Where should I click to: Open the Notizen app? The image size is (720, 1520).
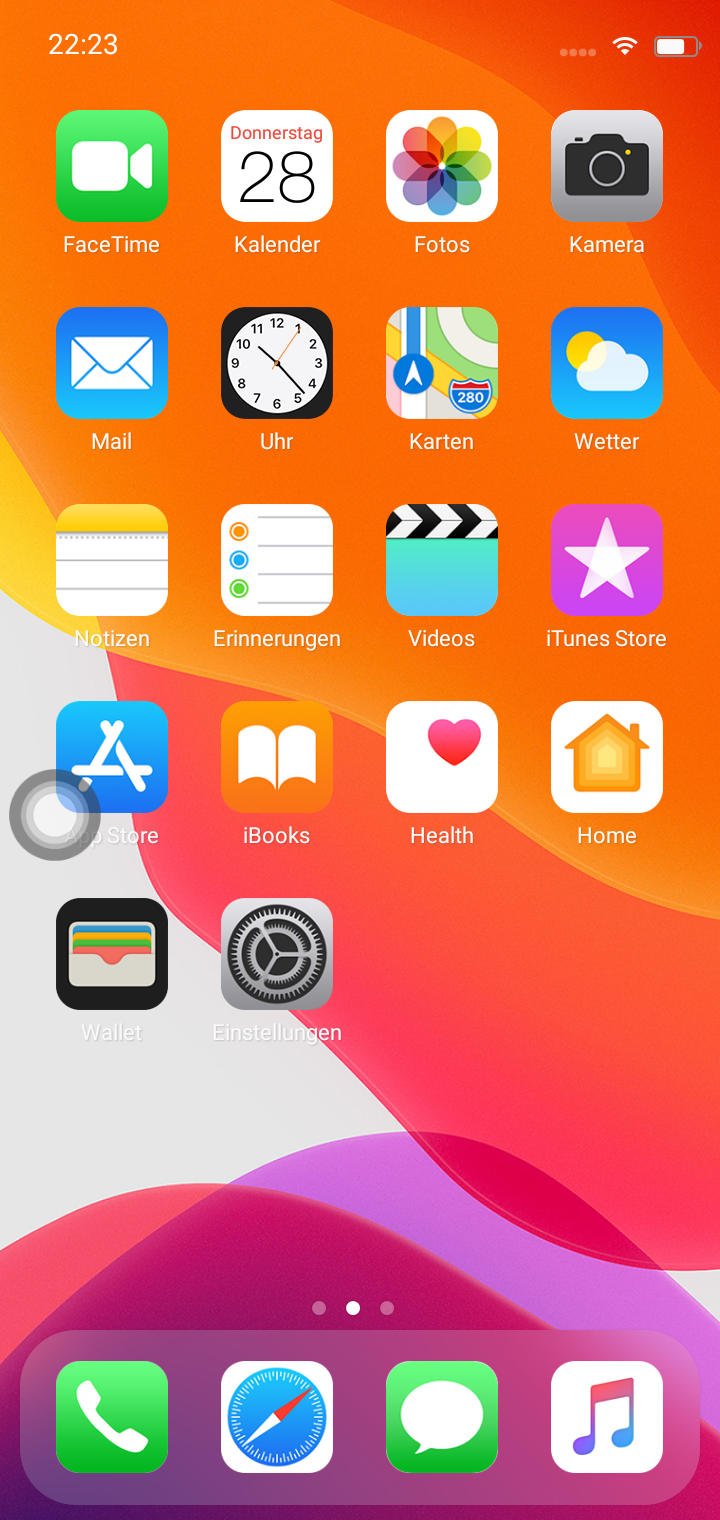tap(112, 560)
